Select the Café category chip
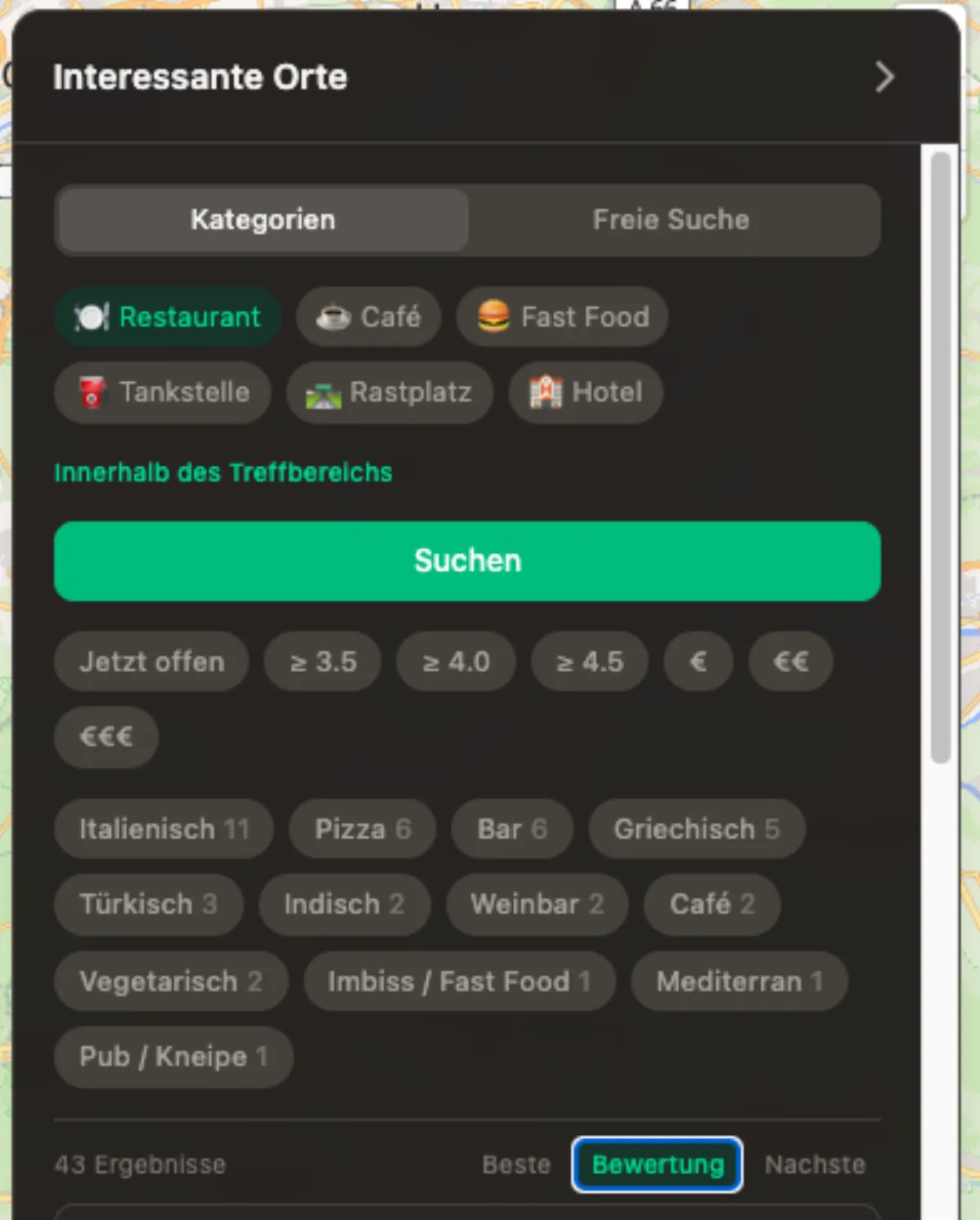Screen dimensions: 980x1220 tap(369, 317)
